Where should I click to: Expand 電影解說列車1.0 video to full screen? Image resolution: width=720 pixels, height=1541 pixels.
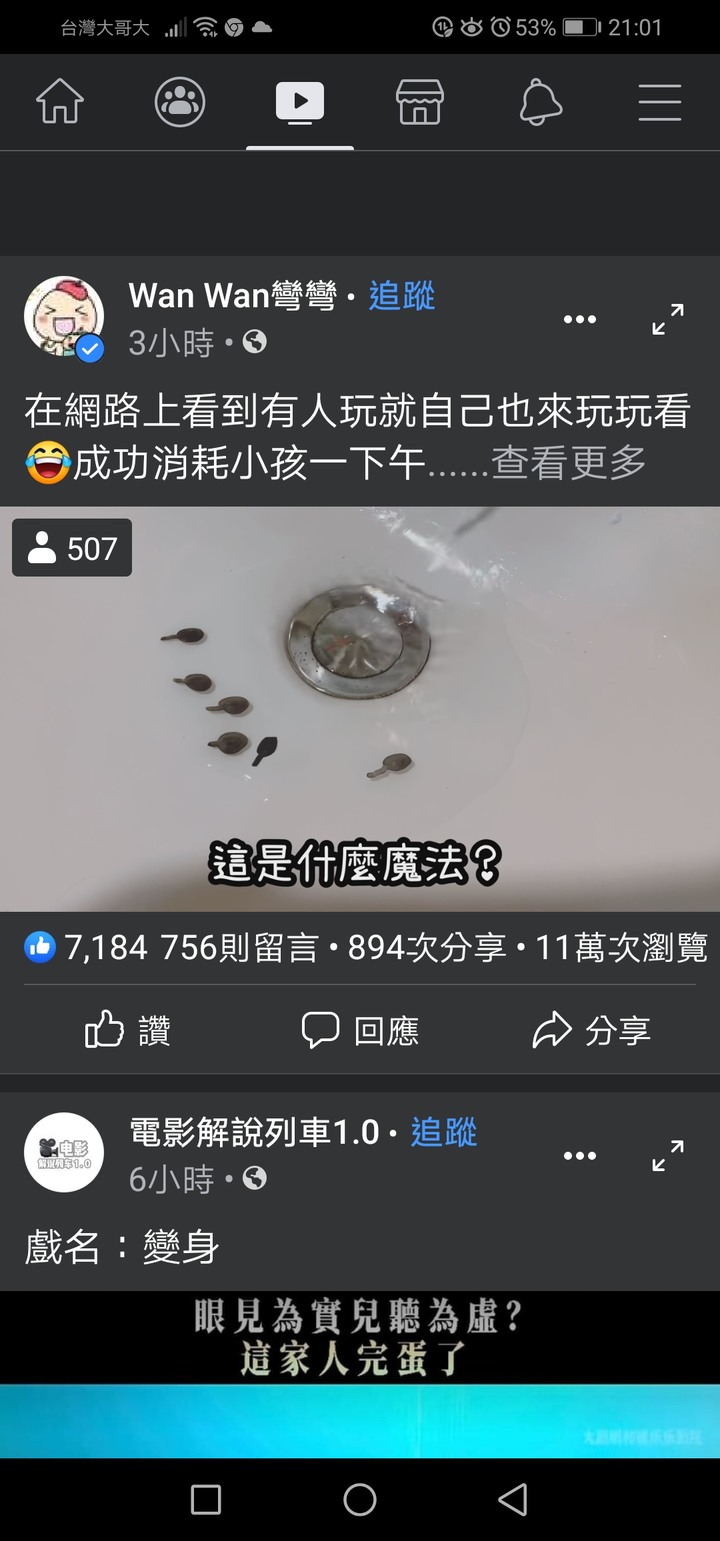(667, 1156)
